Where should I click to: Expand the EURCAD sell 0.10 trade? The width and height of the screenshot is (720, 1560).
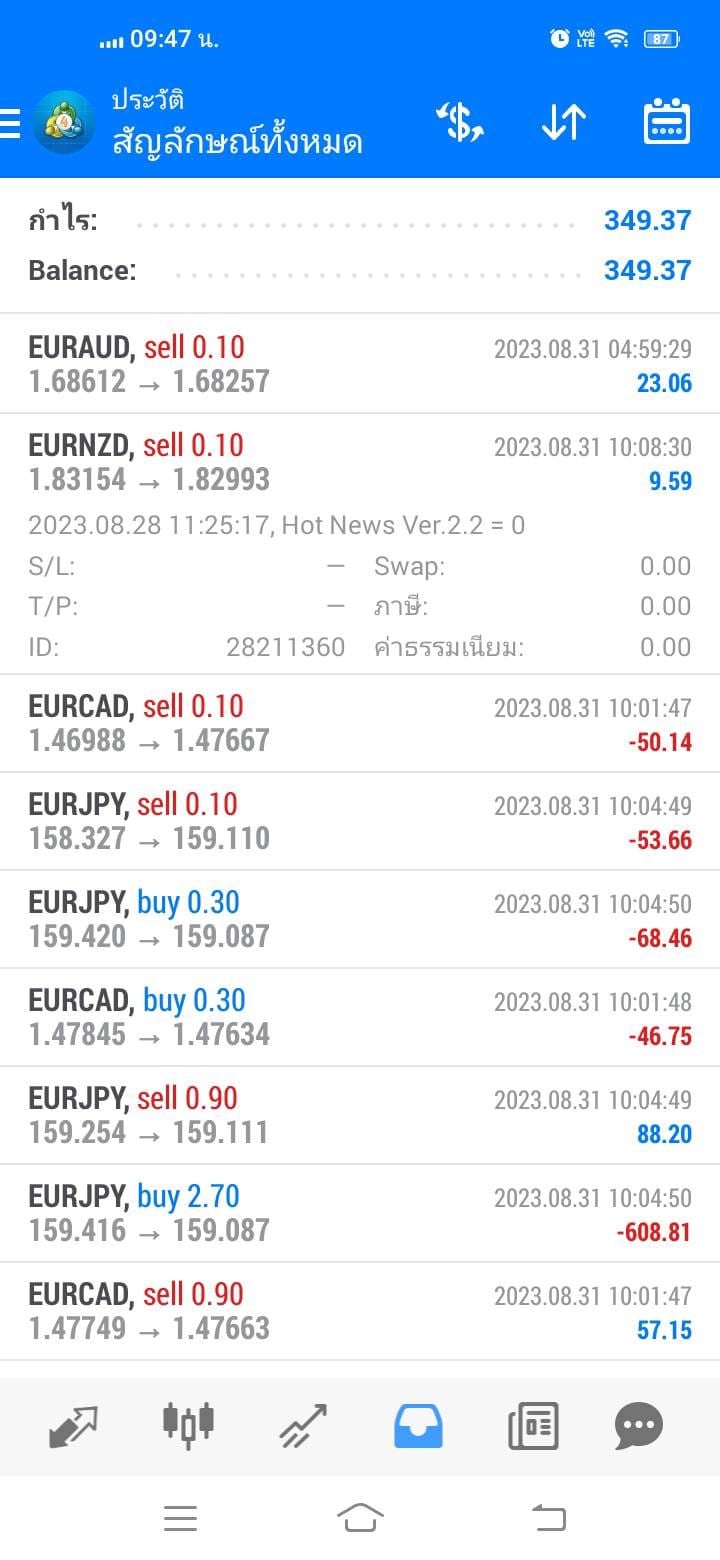(x=360, y=723)
